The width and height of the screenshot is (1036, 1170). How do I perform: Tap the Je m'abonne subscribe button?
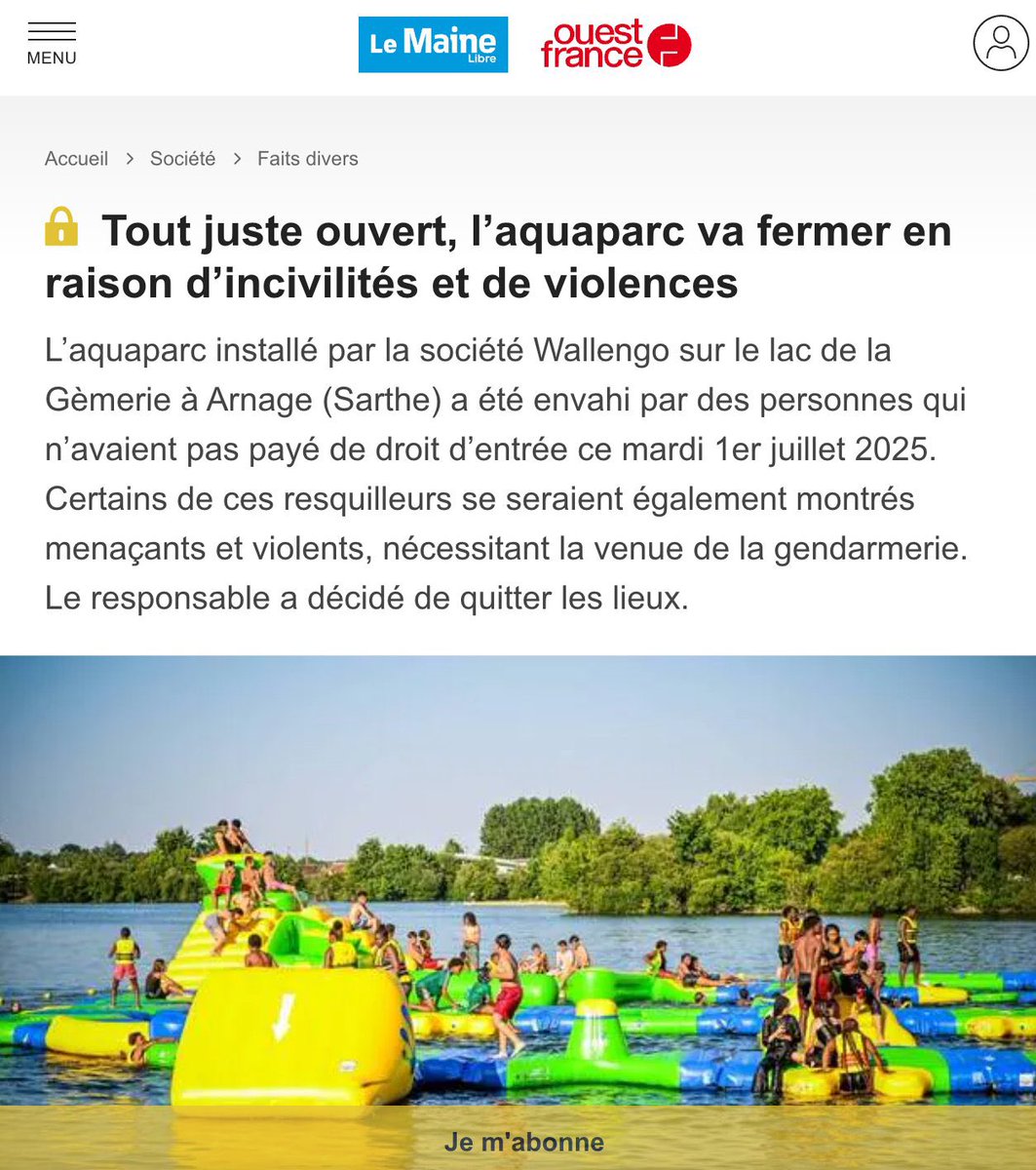pyautogui.click(x=524, y=1141)
